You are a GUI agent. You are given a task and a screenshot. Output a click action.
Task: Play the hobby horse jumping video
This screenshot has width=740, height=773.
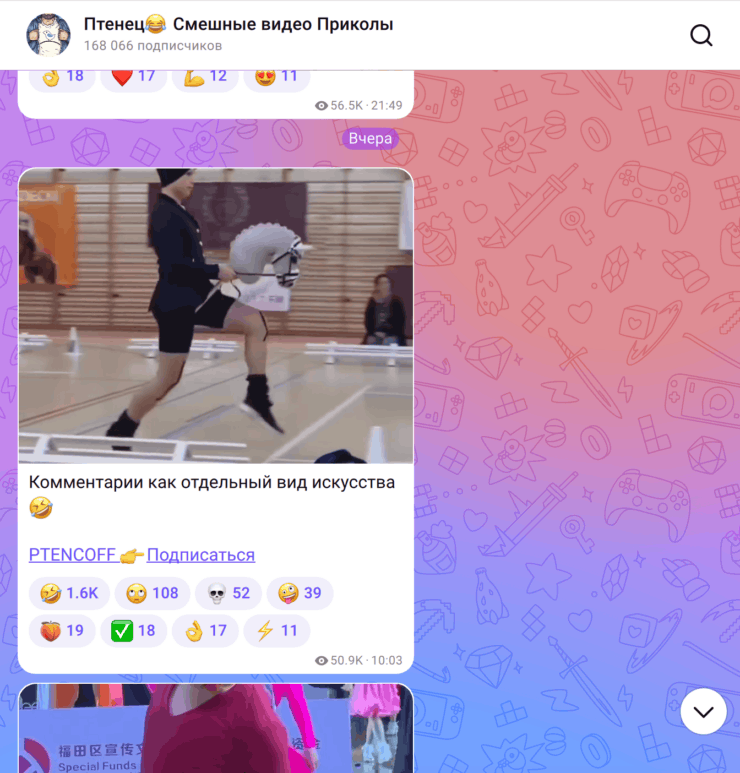click(215, 315)
